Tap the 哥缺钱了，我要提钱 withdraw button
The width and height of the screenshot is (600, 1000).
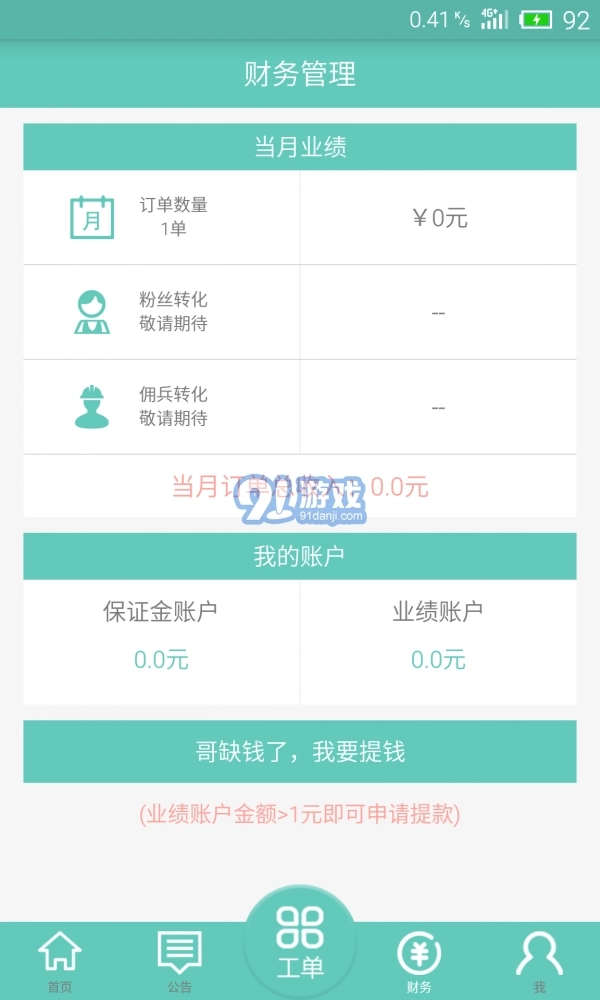coord(300,751)
